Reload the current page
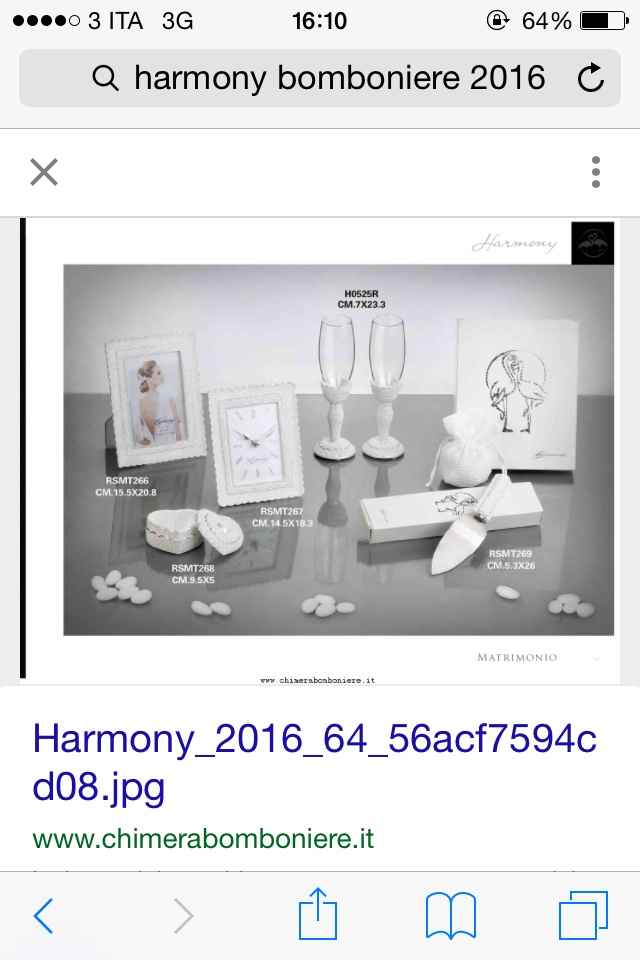Image resolution: width=640 pixels, height=960 pixels. point(591,79)
